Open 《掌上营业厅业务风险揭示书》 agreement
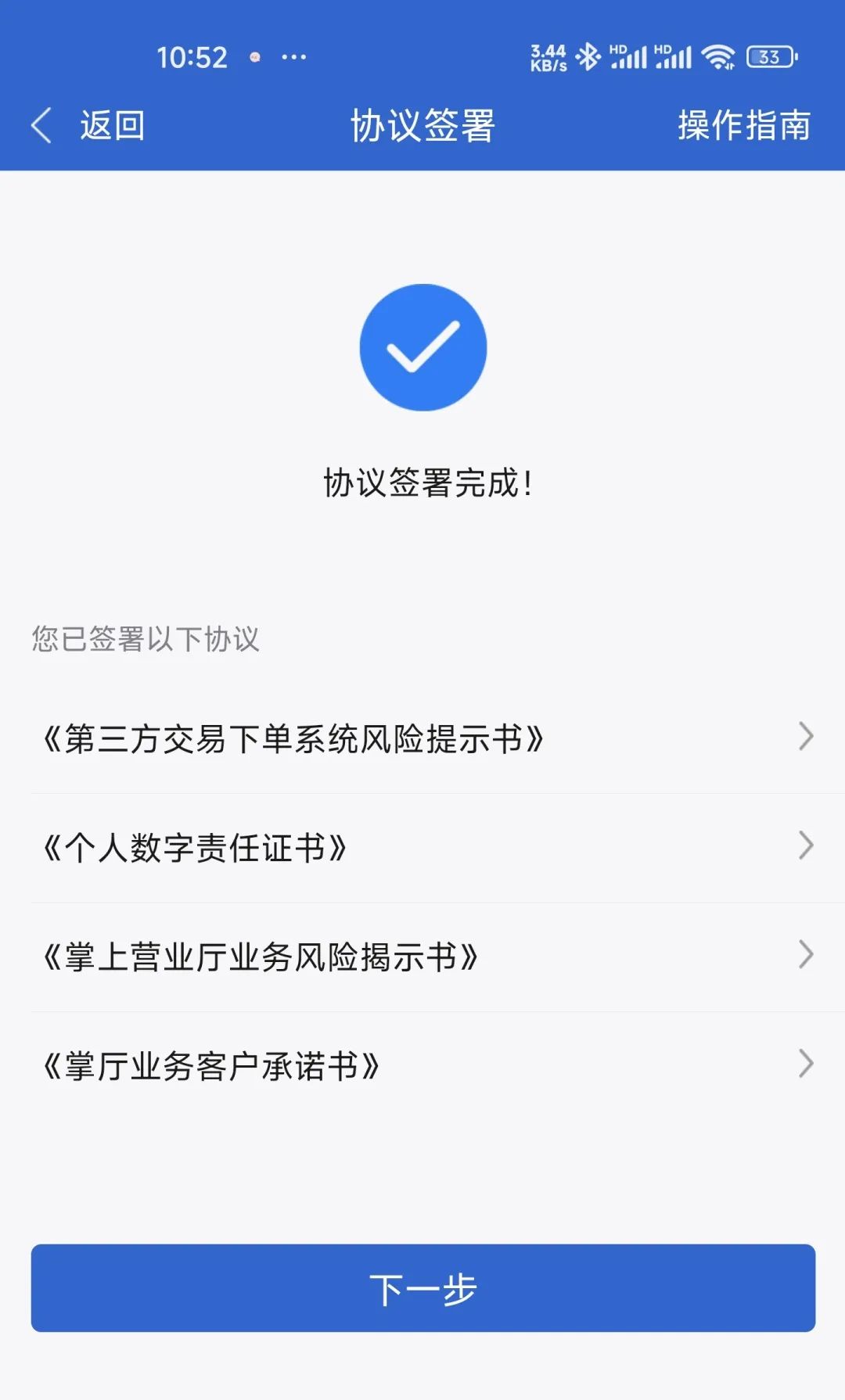The width and height of the screenshot is (845, 1400). click(x=422, y=956)
